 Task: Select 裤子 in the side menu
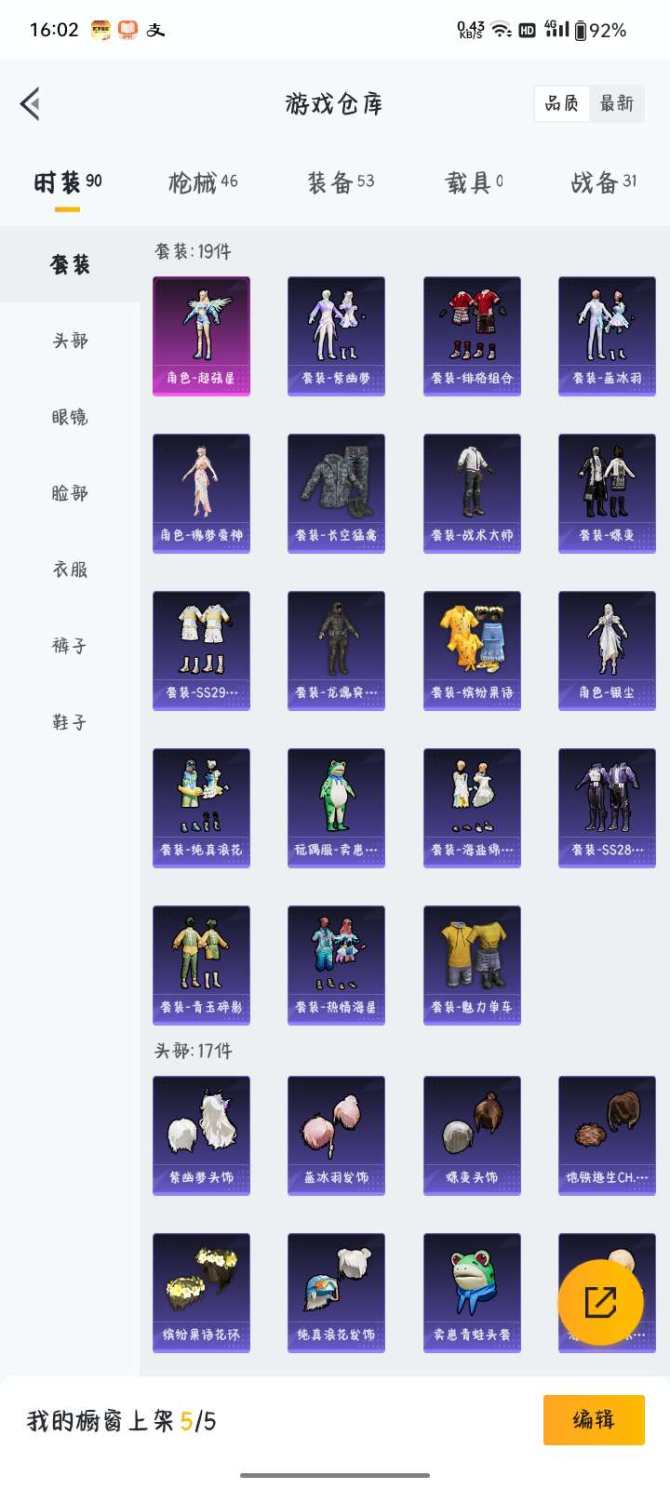click(x=70, y=646)
